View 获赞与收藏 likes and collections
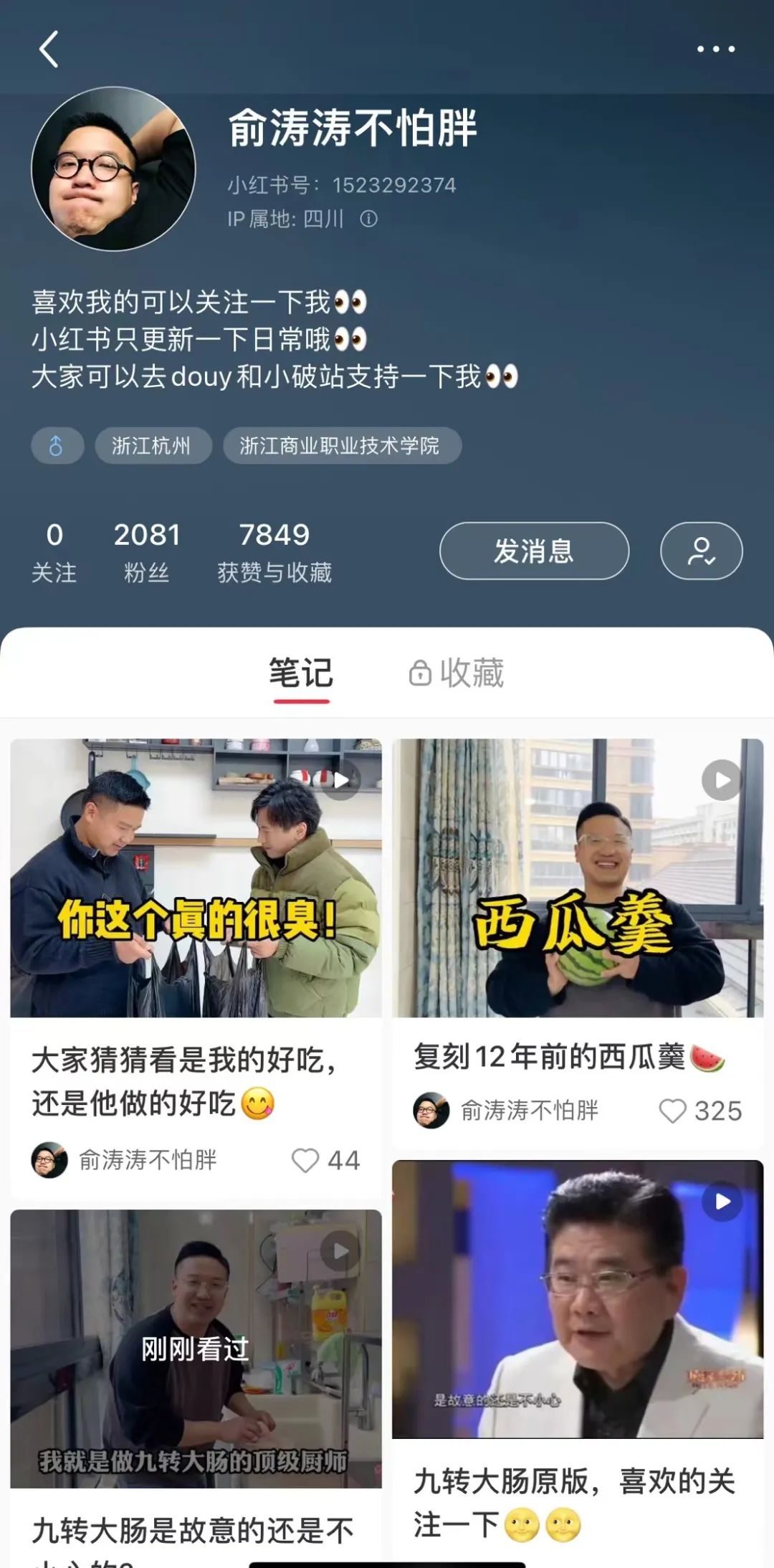Viewport: 774px width, 1568px height. 274,551
